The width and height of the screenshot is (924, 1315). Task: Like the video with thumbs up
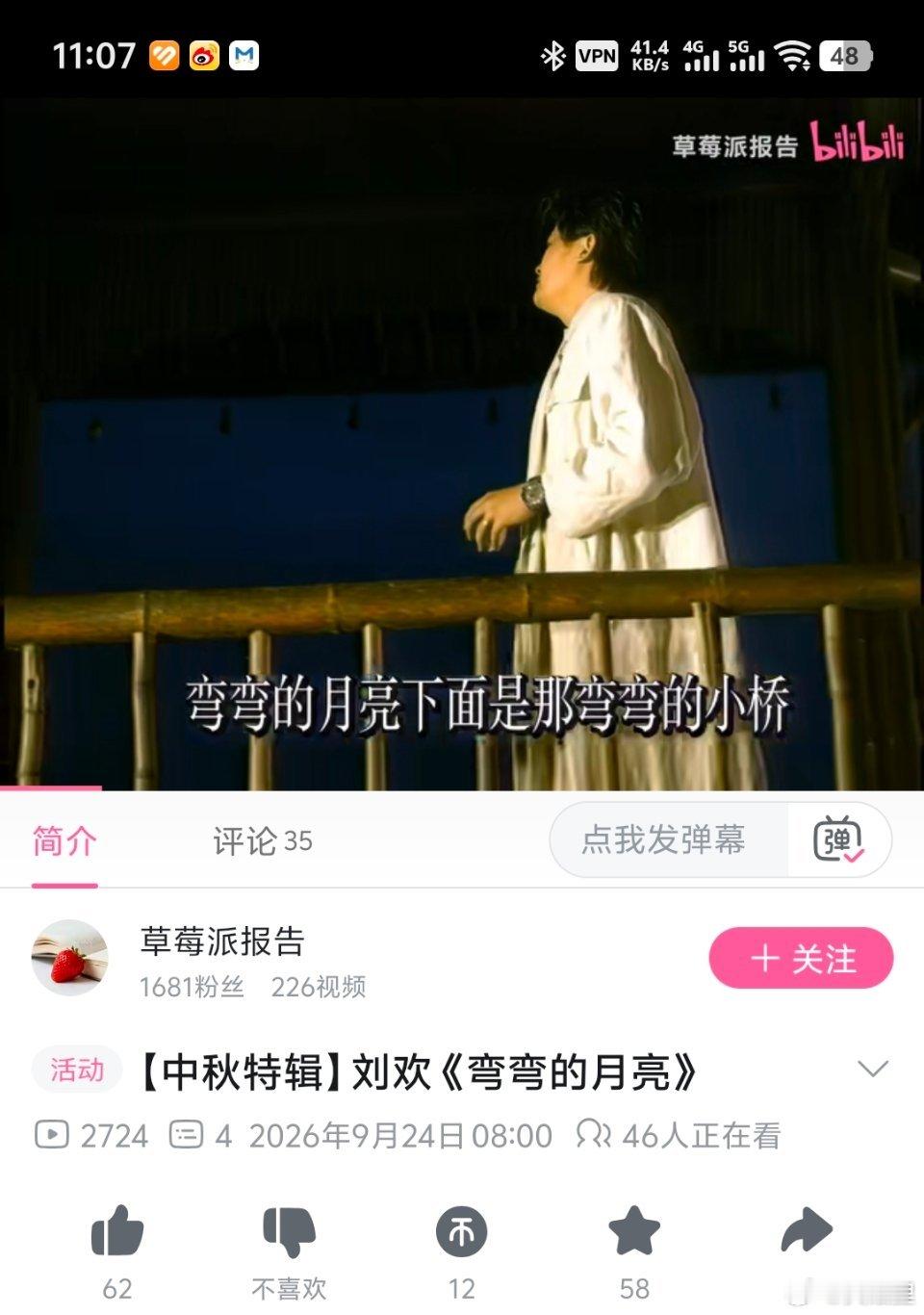[117, 1231]
